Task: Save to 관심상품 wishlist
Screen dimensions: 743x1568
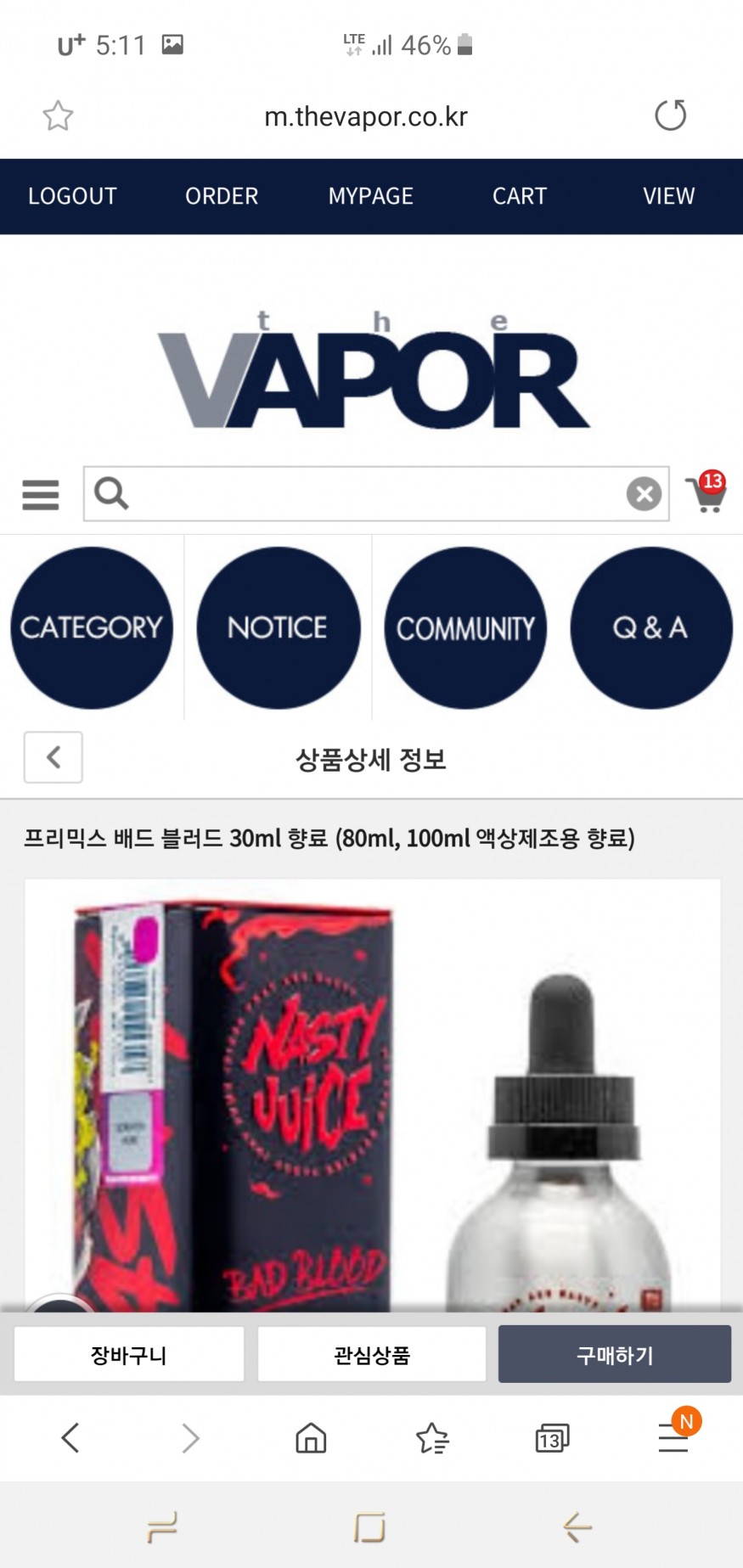Action: click(372, 1354)
